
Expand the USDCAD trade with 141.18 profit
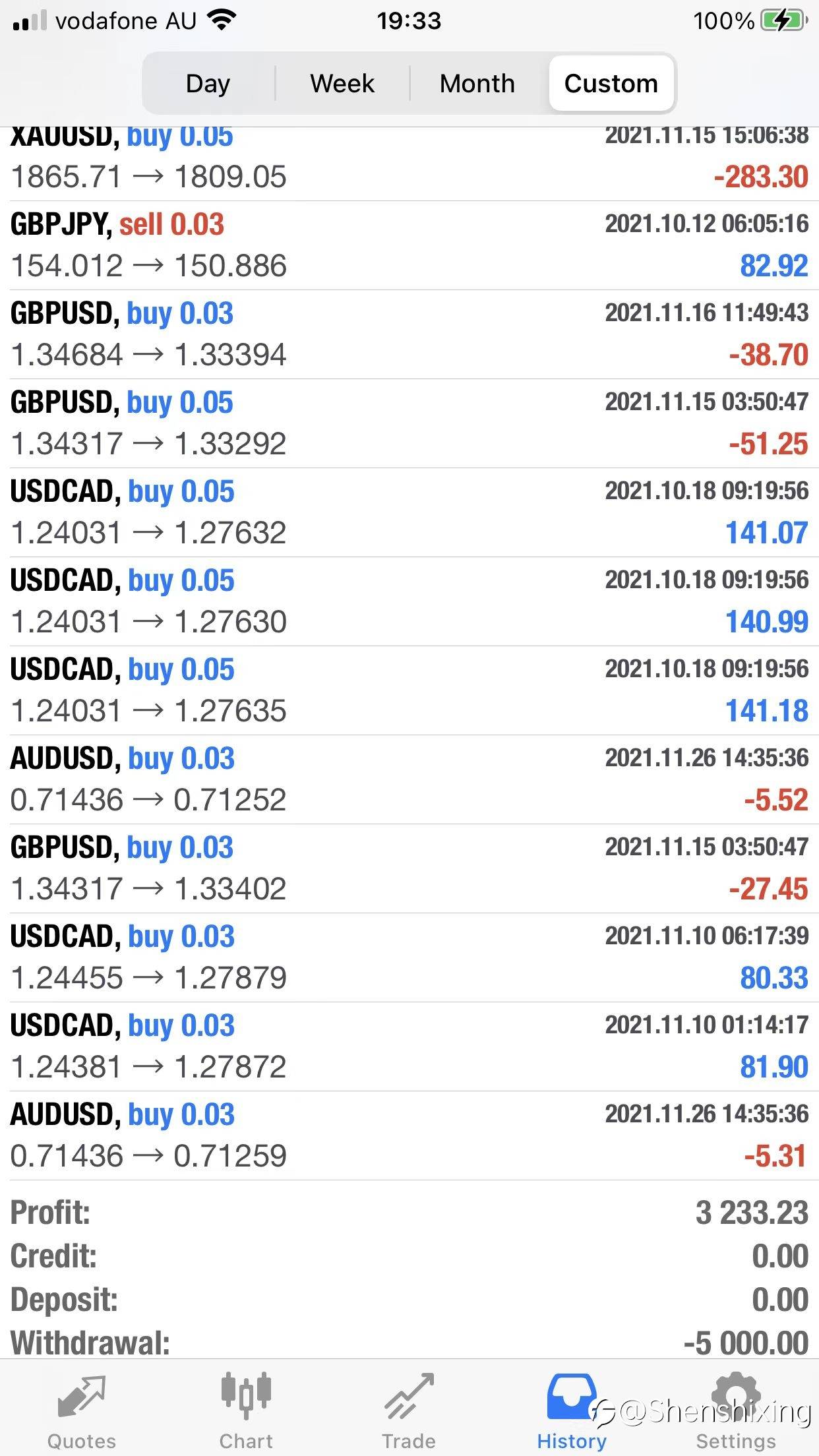pyautogui.click(x=409, y=690)
